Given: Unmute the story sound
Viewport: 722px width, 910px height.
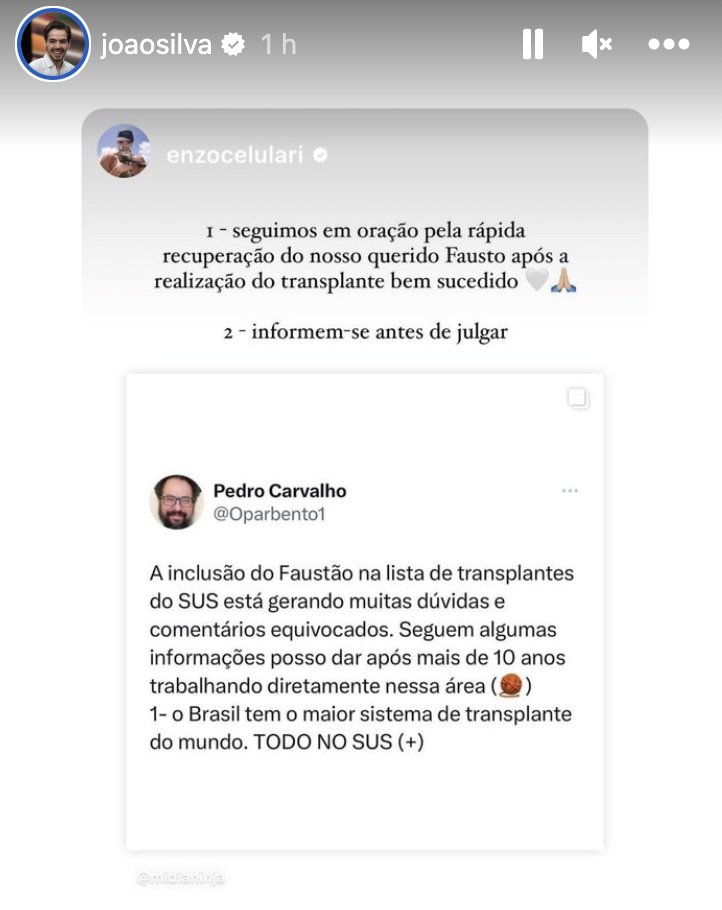Looking at the screenshot, I should click(596, 44).
